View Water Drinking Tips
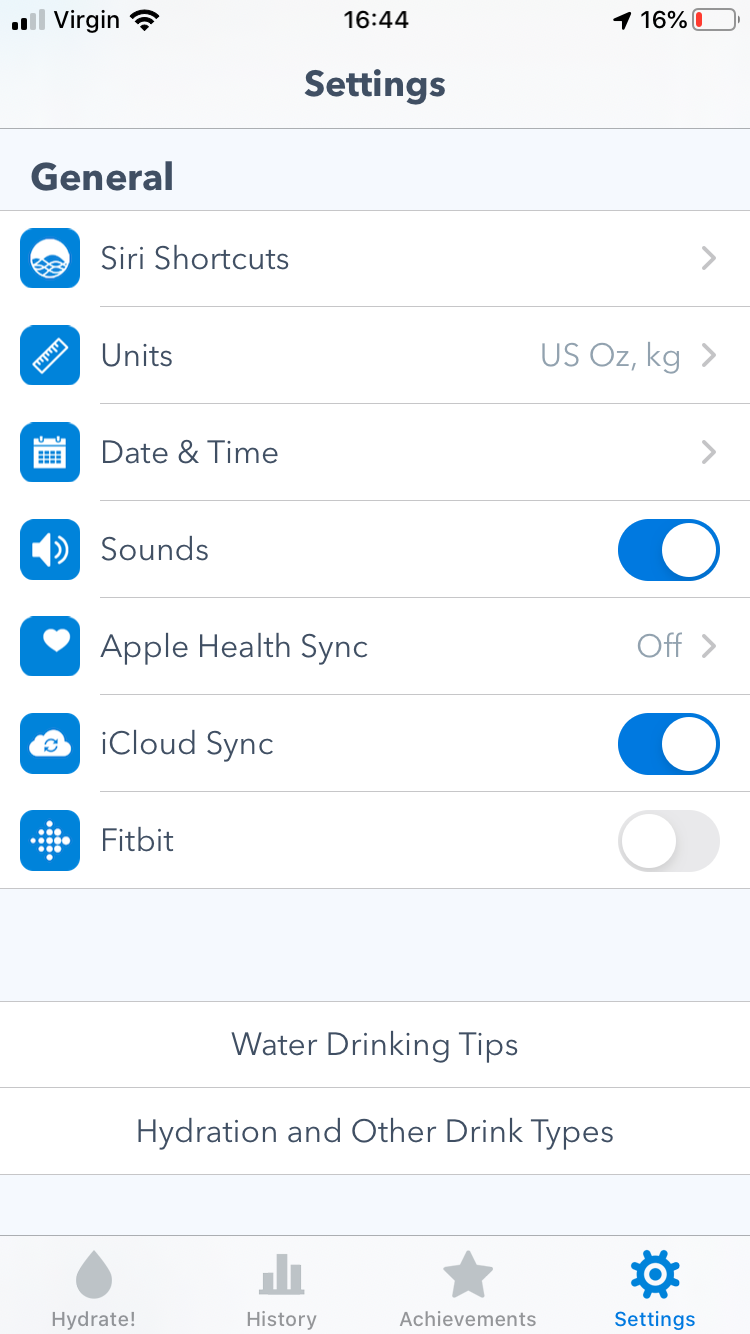This screenshot has width=750, height=1334. tap(375, 1045)
